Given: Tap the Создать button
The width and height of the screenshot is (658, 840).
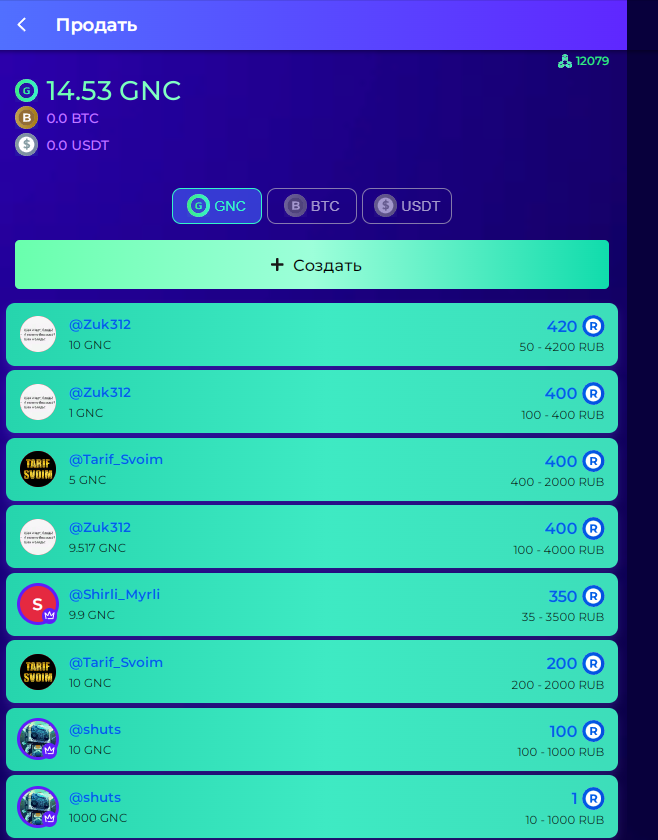Looking at the screenshot, I should [312, 265].
